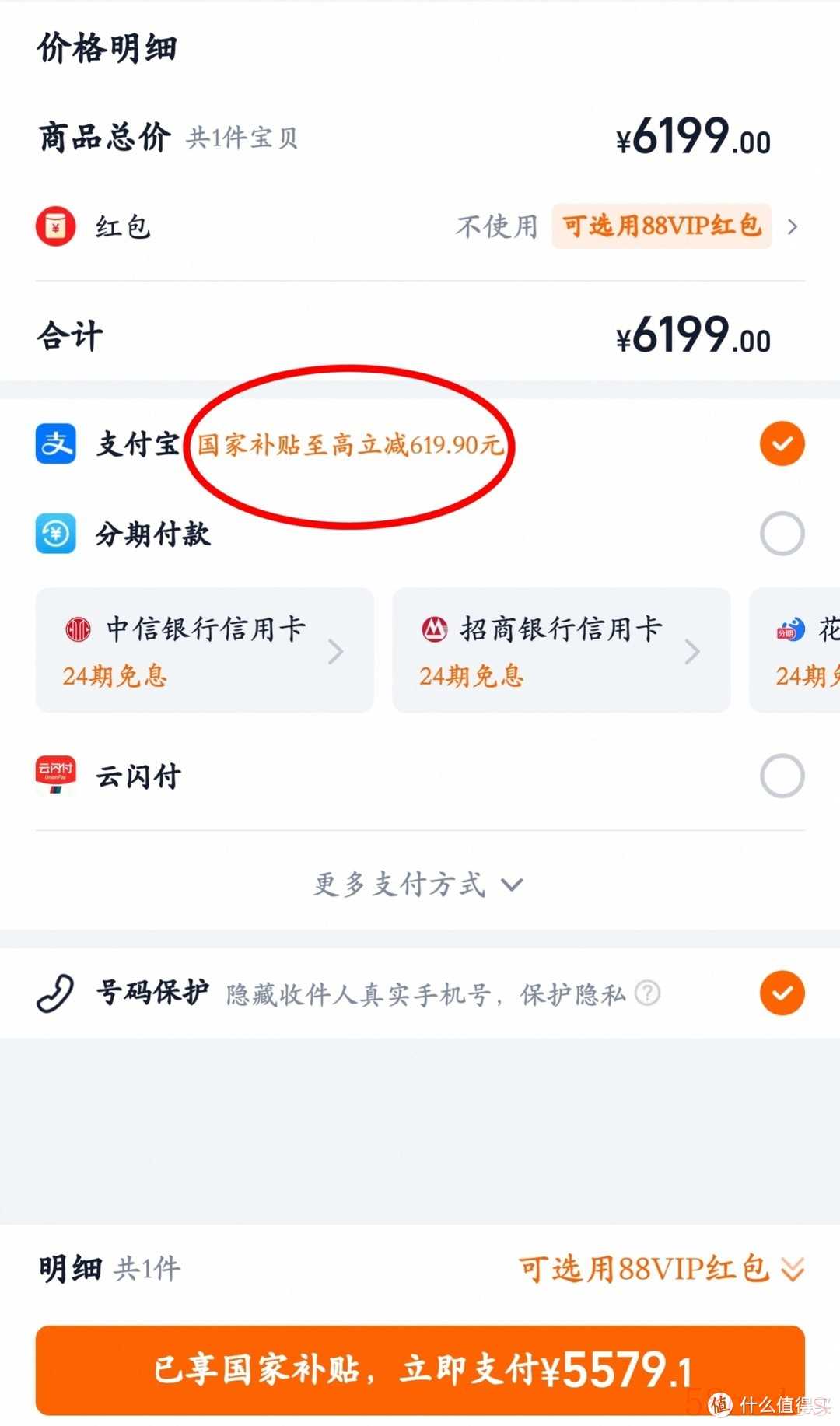
Task: Select 支付宝 as payment method
Action: [x=782, y=444]
